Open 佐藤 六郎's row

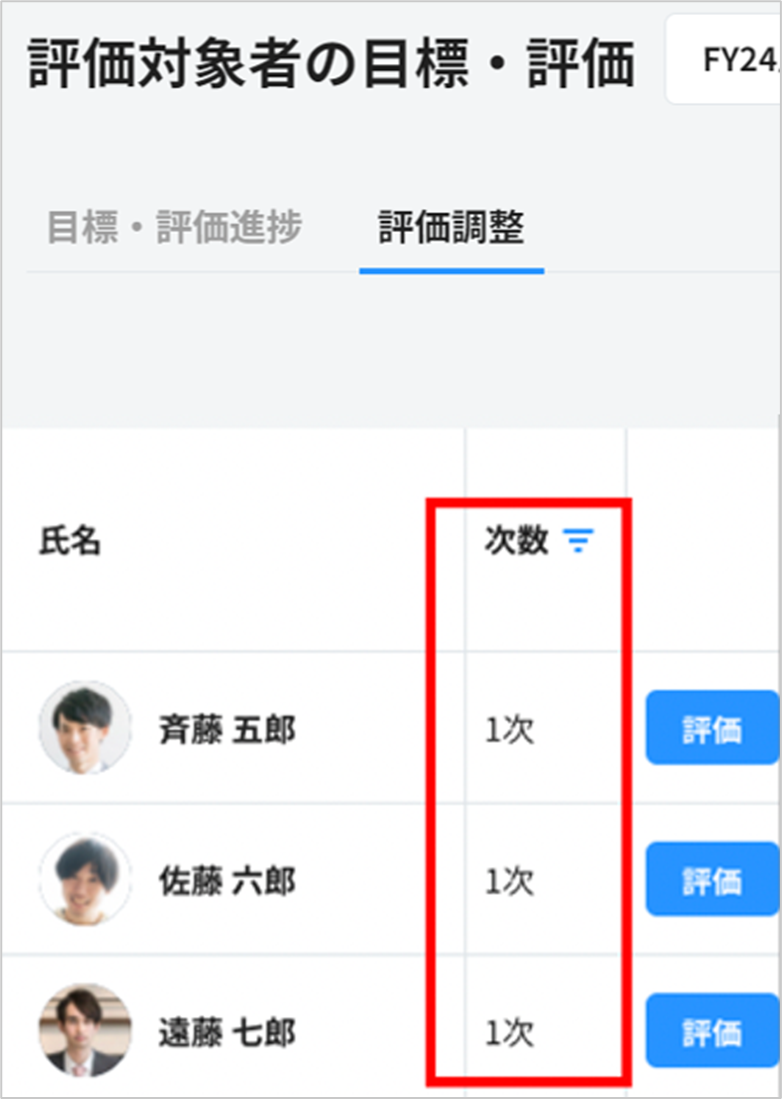[x=227, y=881]
